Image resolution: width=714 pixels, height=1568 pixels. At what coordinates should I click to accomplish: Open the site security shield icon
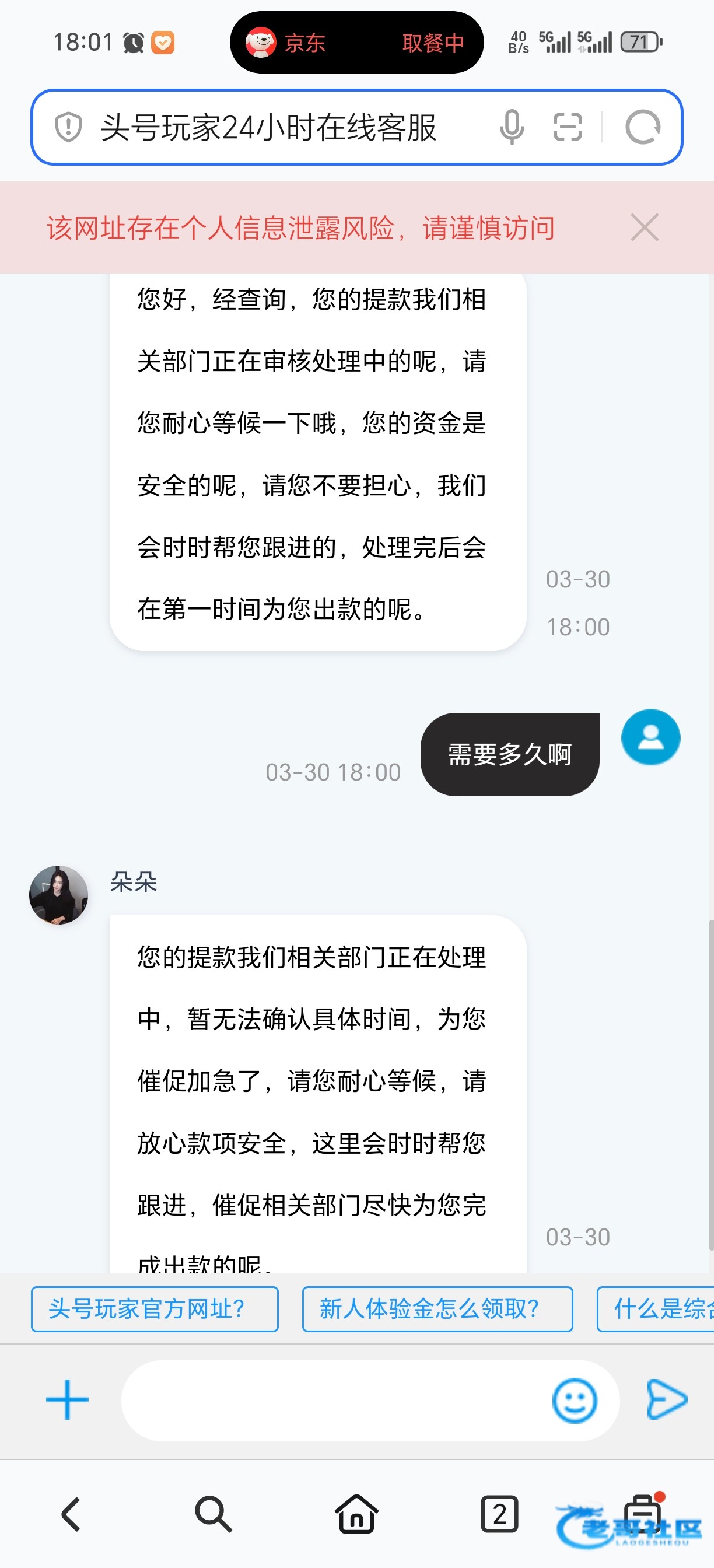(x=68, y=127)
